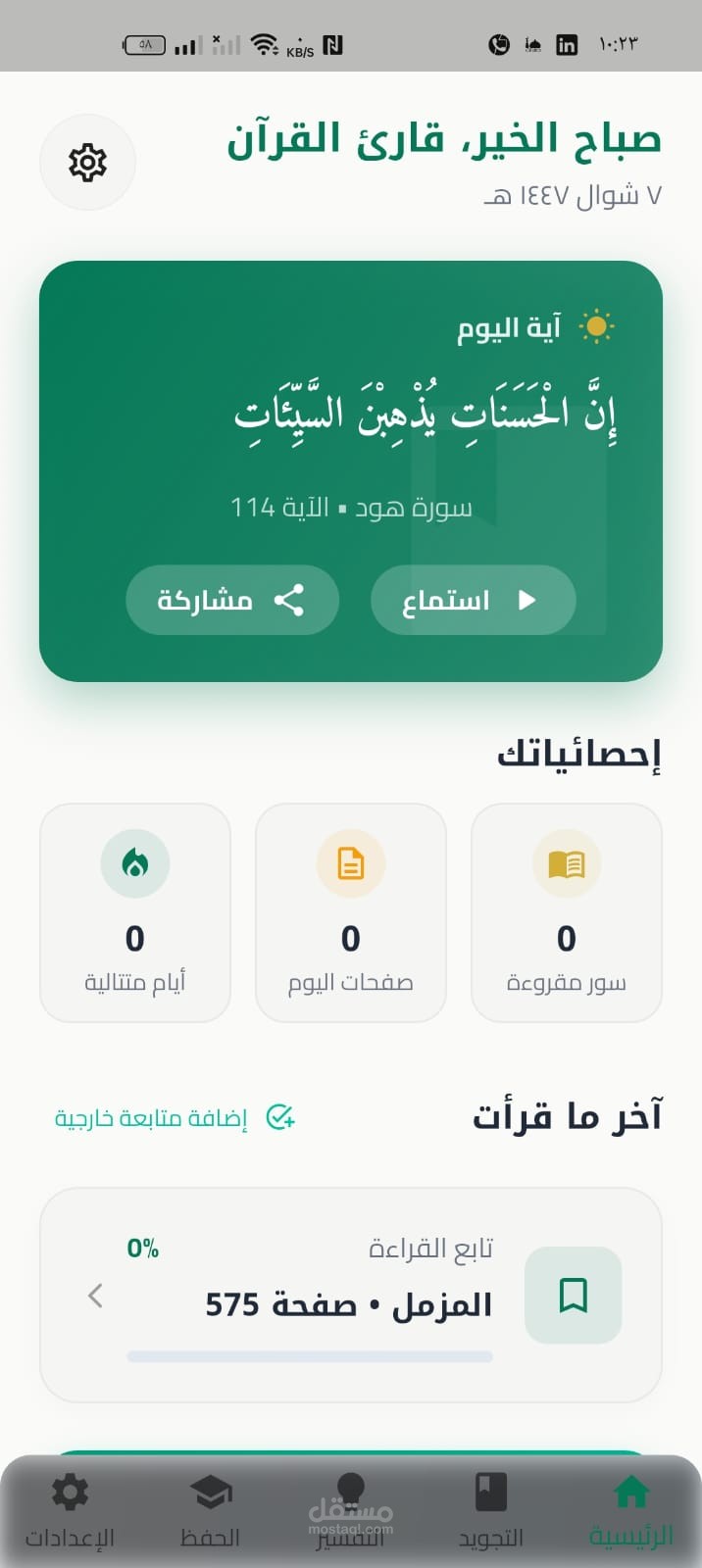This screenshot has height=1568, width=702.
Task: Open the سور مقروءة stats card
Action: click(567, 912)
